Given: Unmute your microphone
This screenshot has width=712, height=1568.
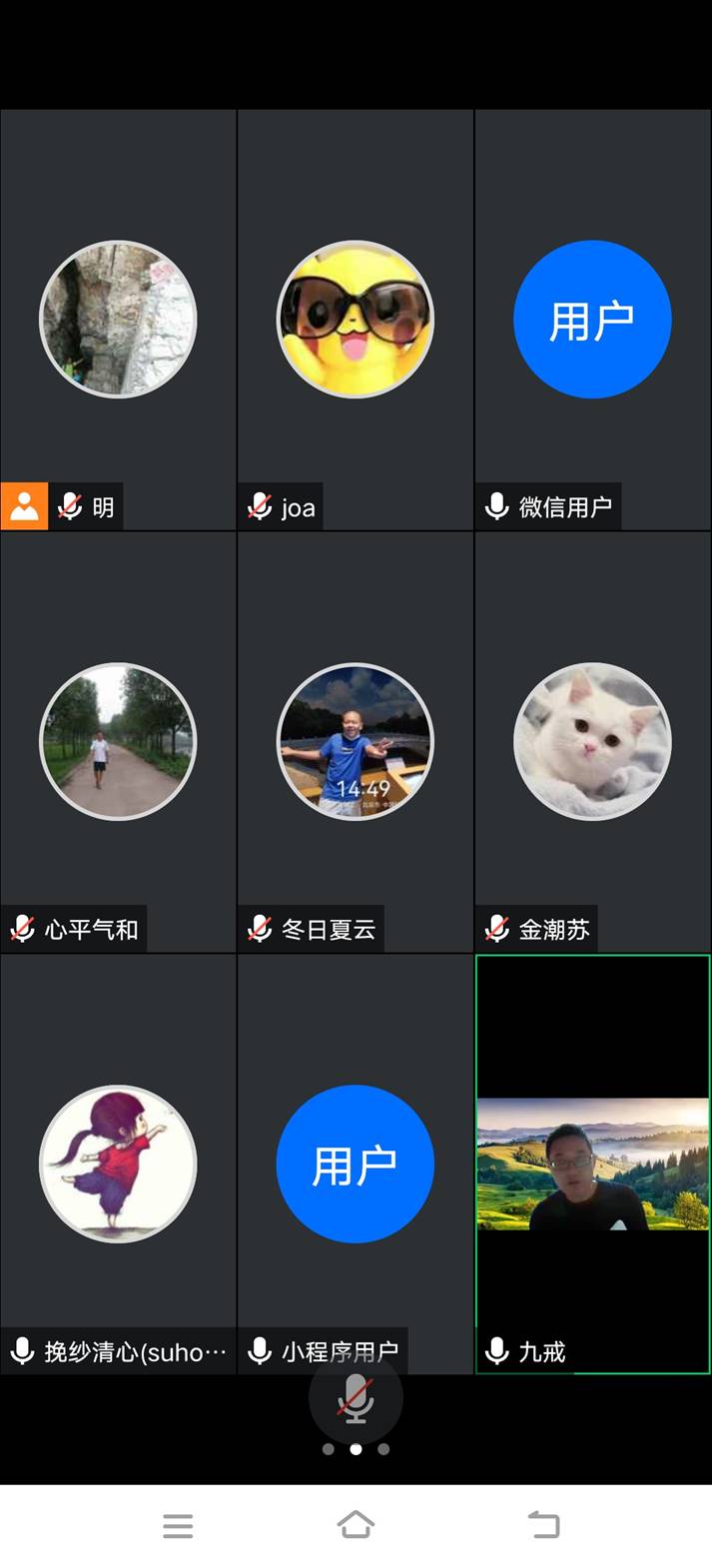Looking at the screenshot, I should coord(356,1399).
